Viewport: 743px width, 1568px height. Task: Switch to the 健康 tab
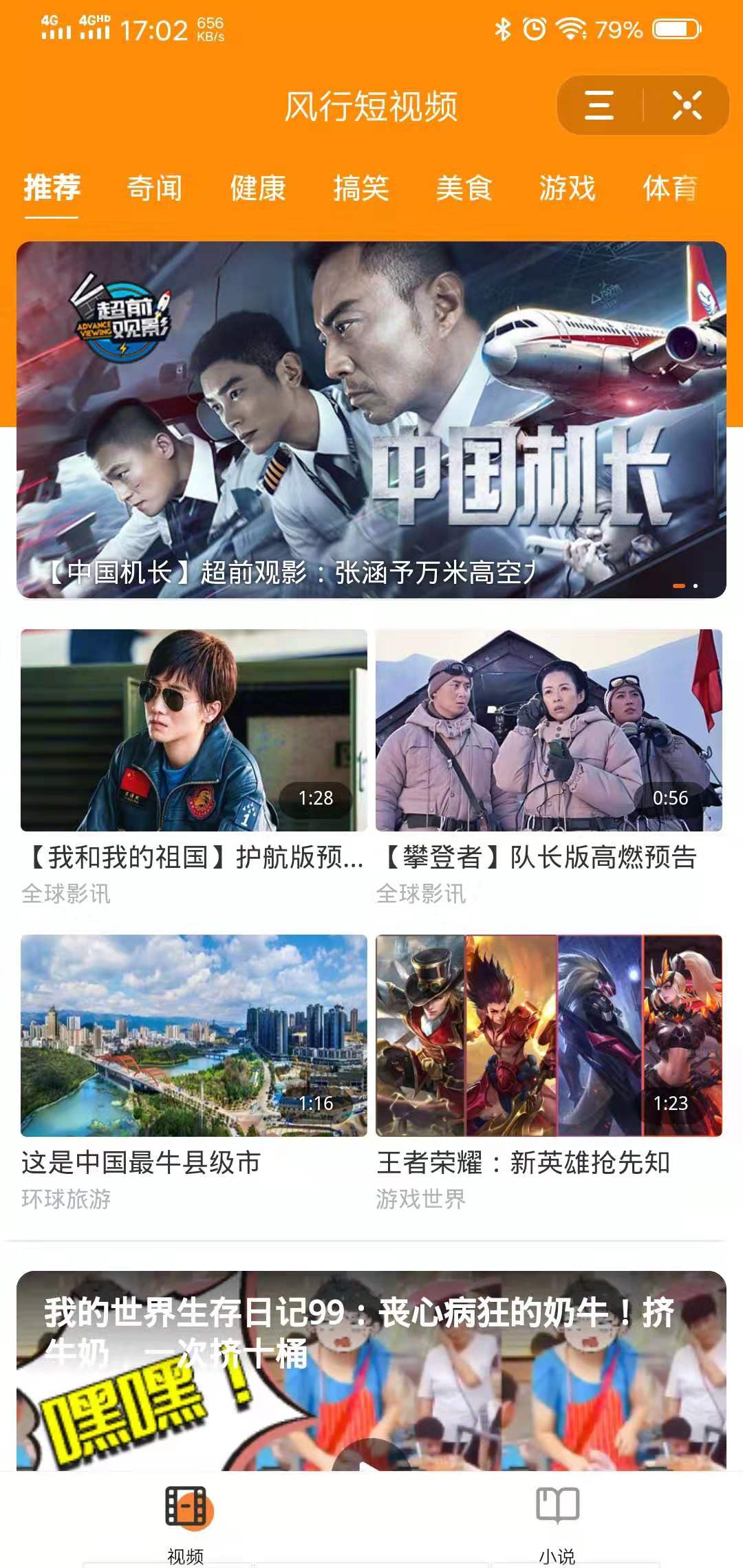pos(258,188)
